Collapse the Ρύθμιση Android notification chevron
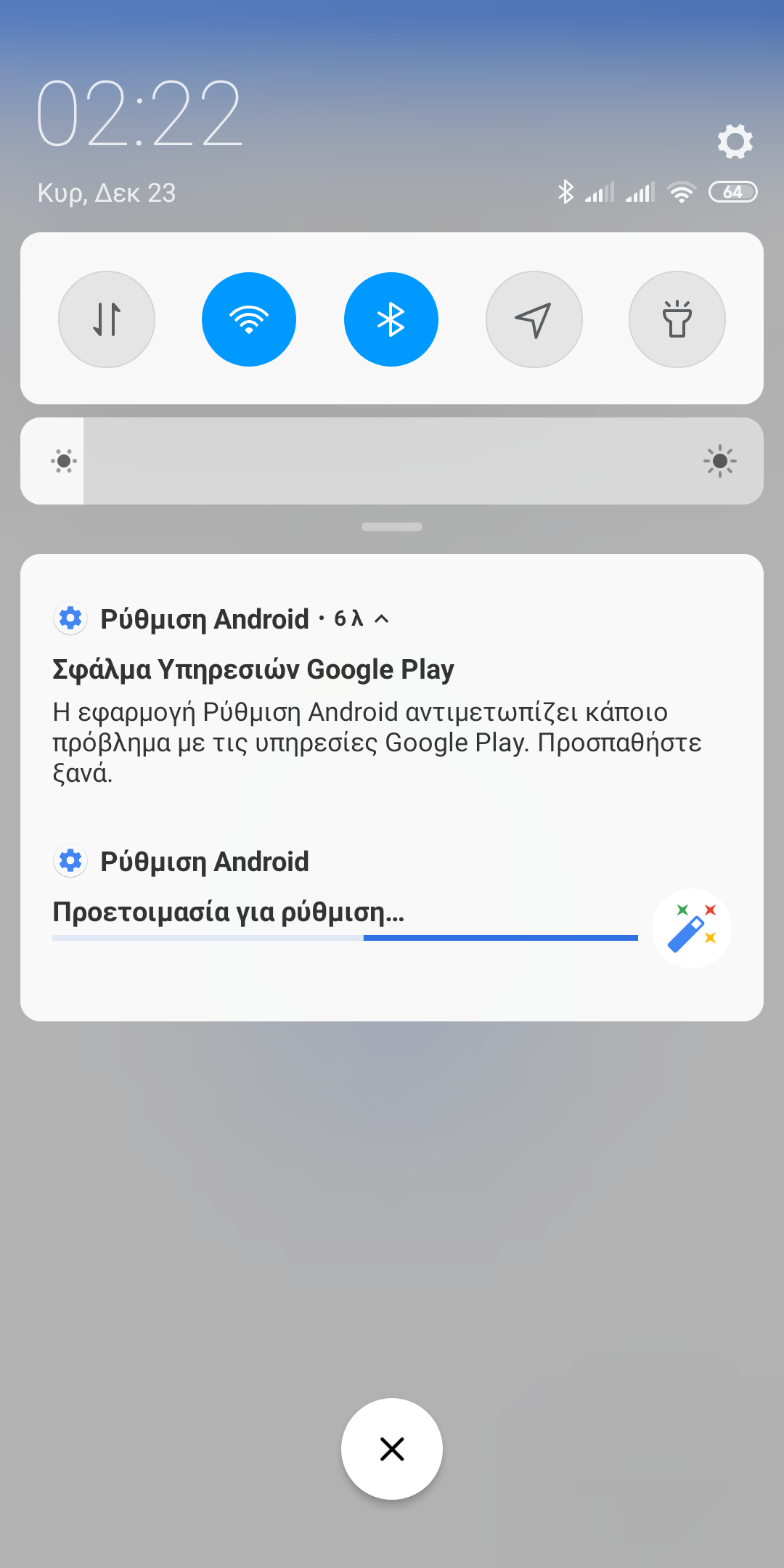Image resolution: width=784 pixels, height=1568 pixels. click(382, 618)
